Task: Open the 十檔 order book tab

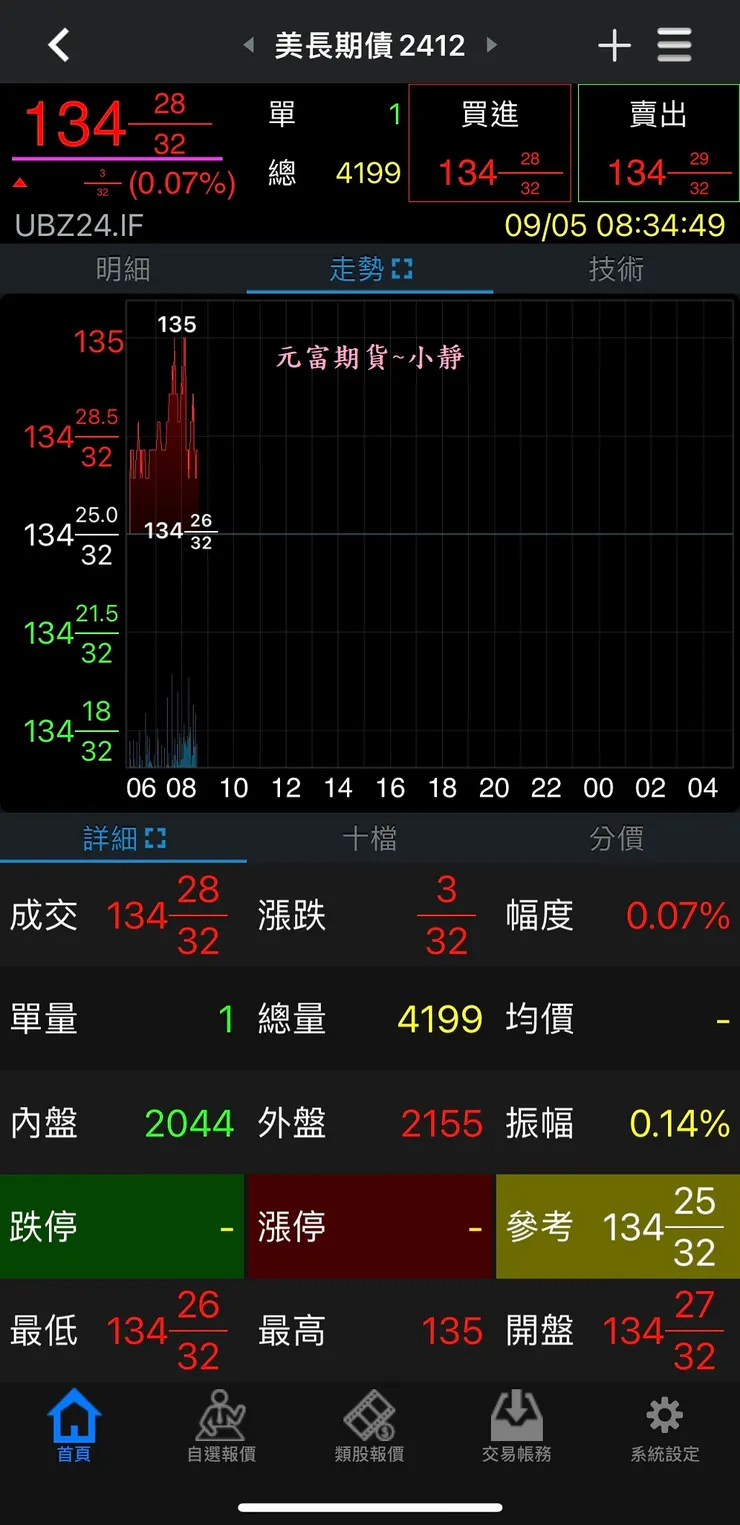Action: 370,838
